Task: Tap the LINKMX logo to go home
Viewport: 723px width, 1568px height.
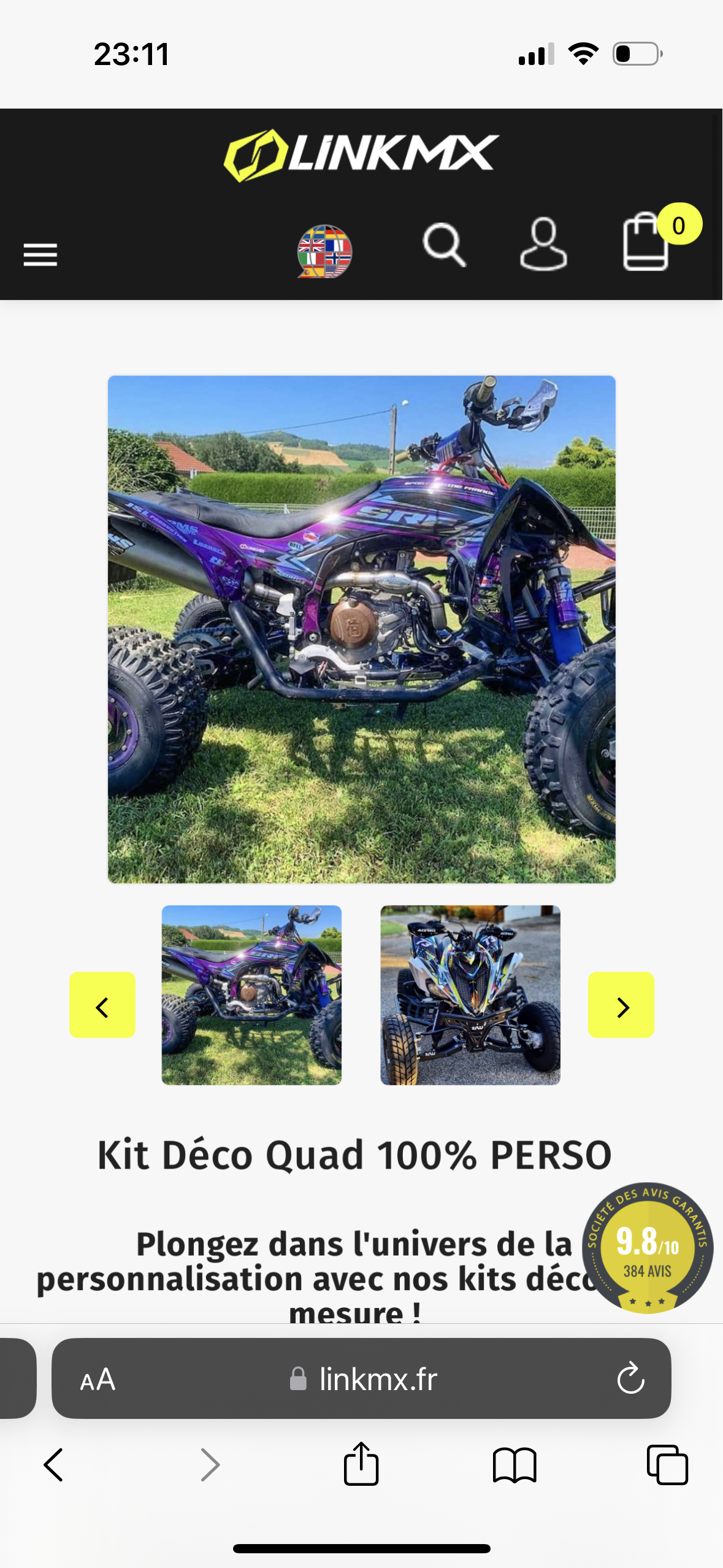Action: click(361, 154)
